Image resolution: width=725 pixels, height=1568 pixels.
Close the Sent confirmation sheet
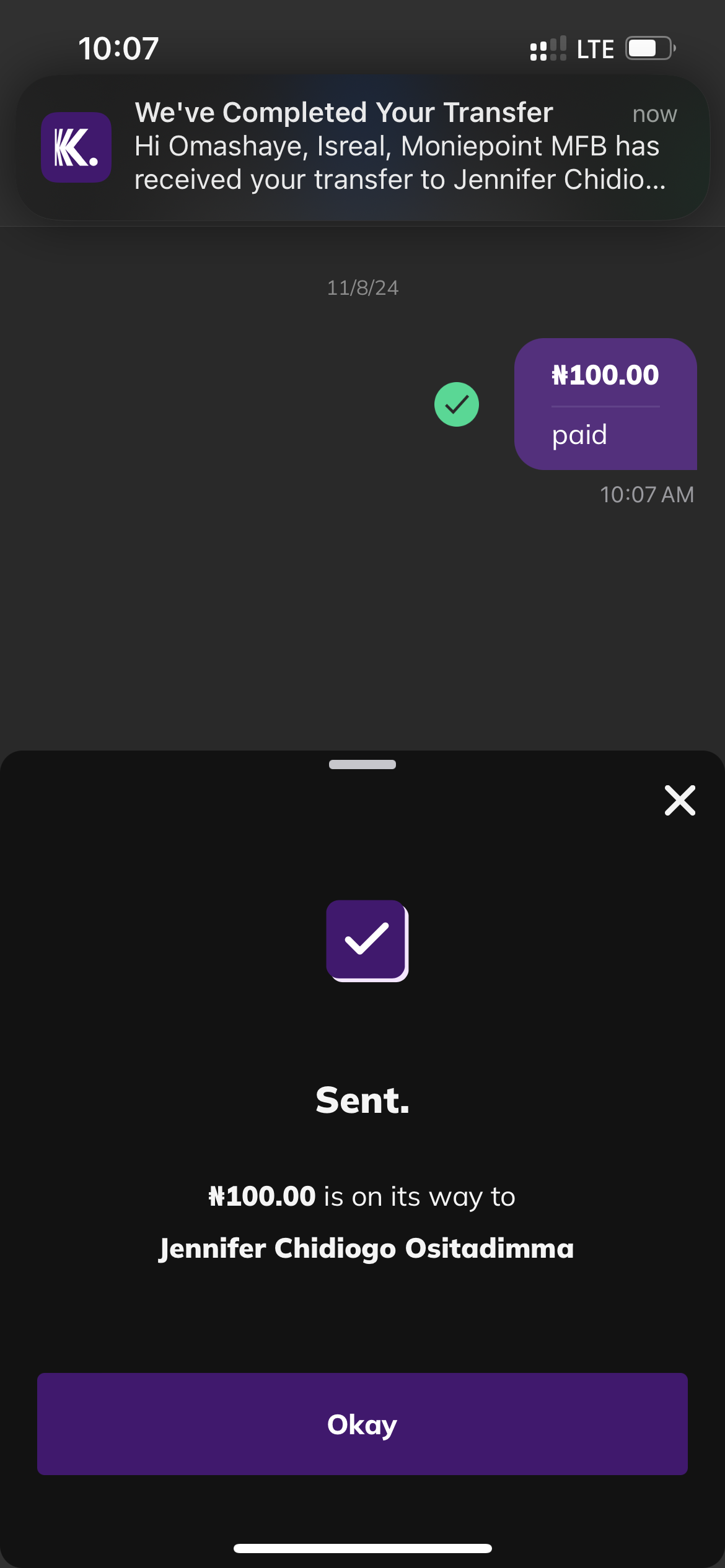[x=680, y=800]
